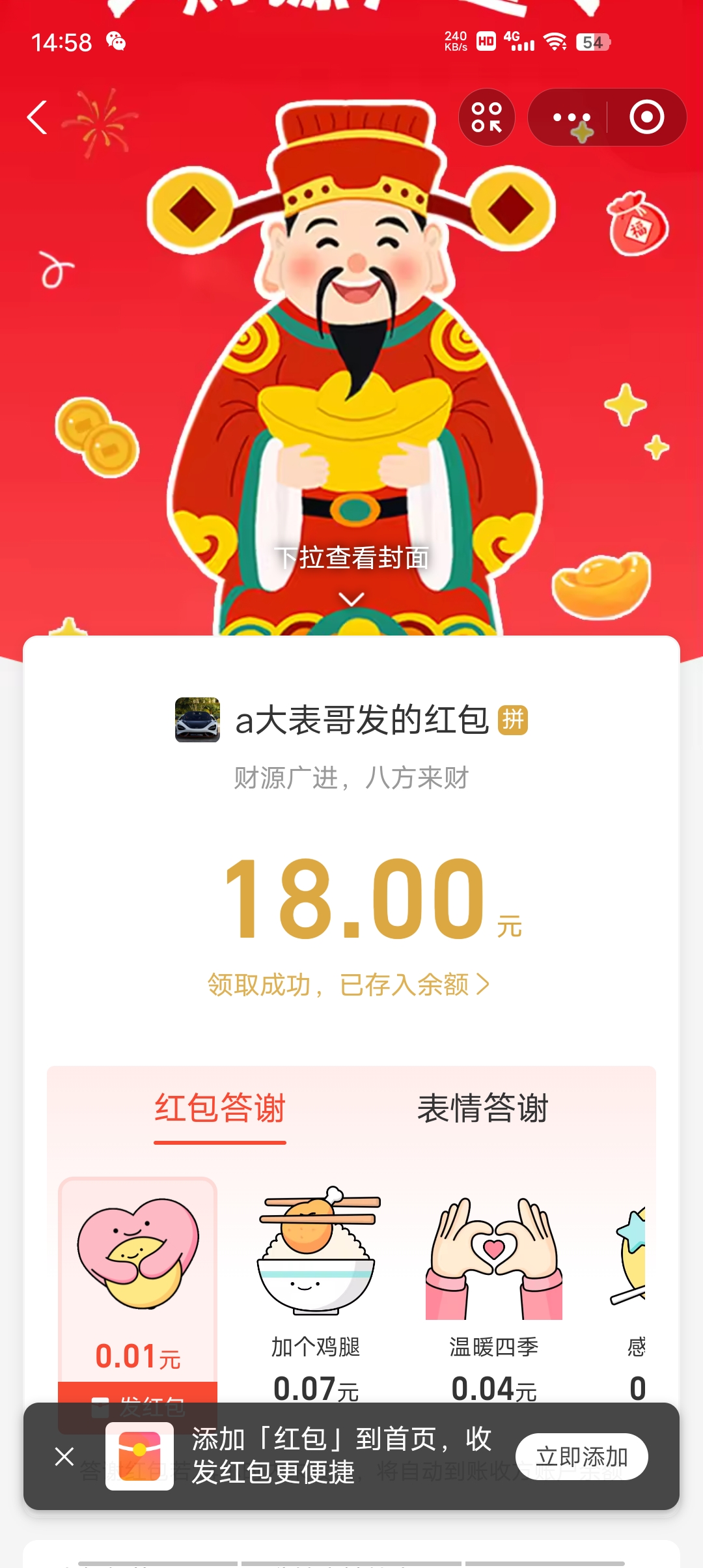Open the 已存入余额 balance link
The height and width of the screenshot is (1568, 703).
coord(349,985)
